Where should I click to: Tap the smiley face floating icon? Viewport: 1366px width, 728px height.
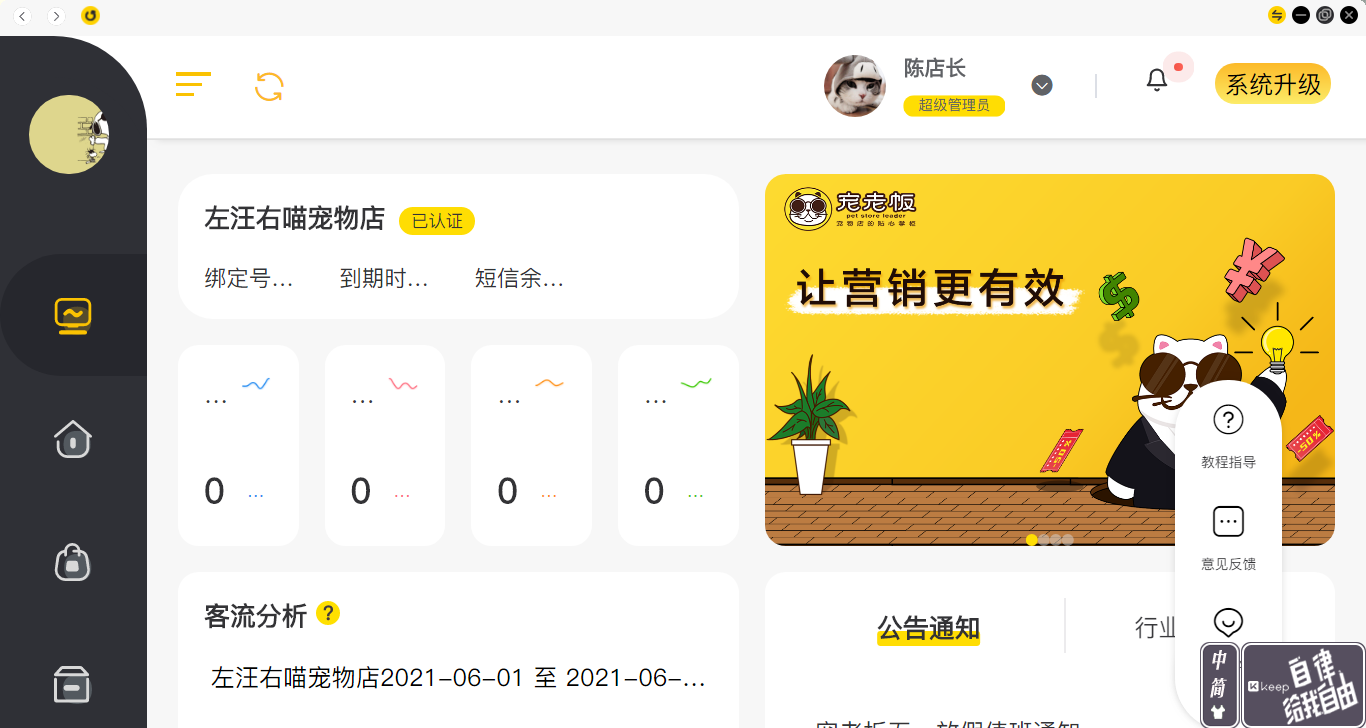pyautogui.click(x=1228, y=622)
